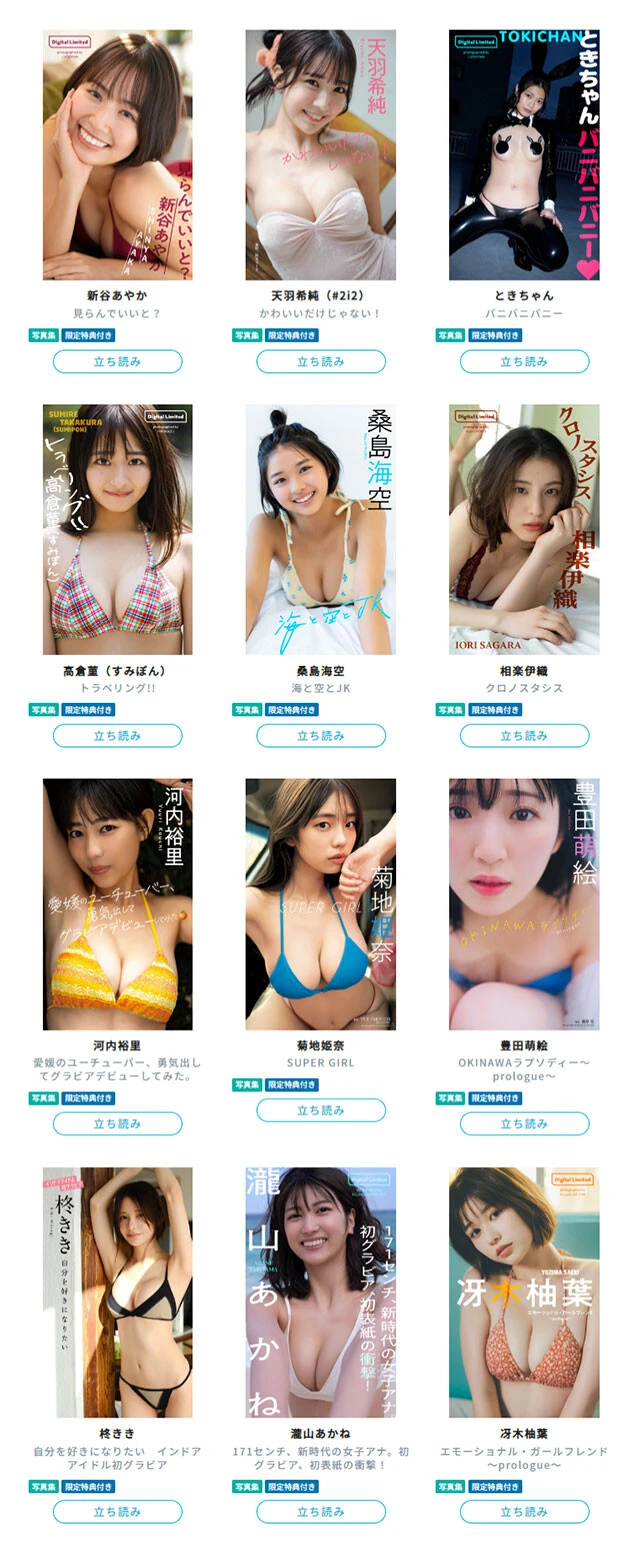Tap 立ち読み button under 新谷あやか

(117, 361)
